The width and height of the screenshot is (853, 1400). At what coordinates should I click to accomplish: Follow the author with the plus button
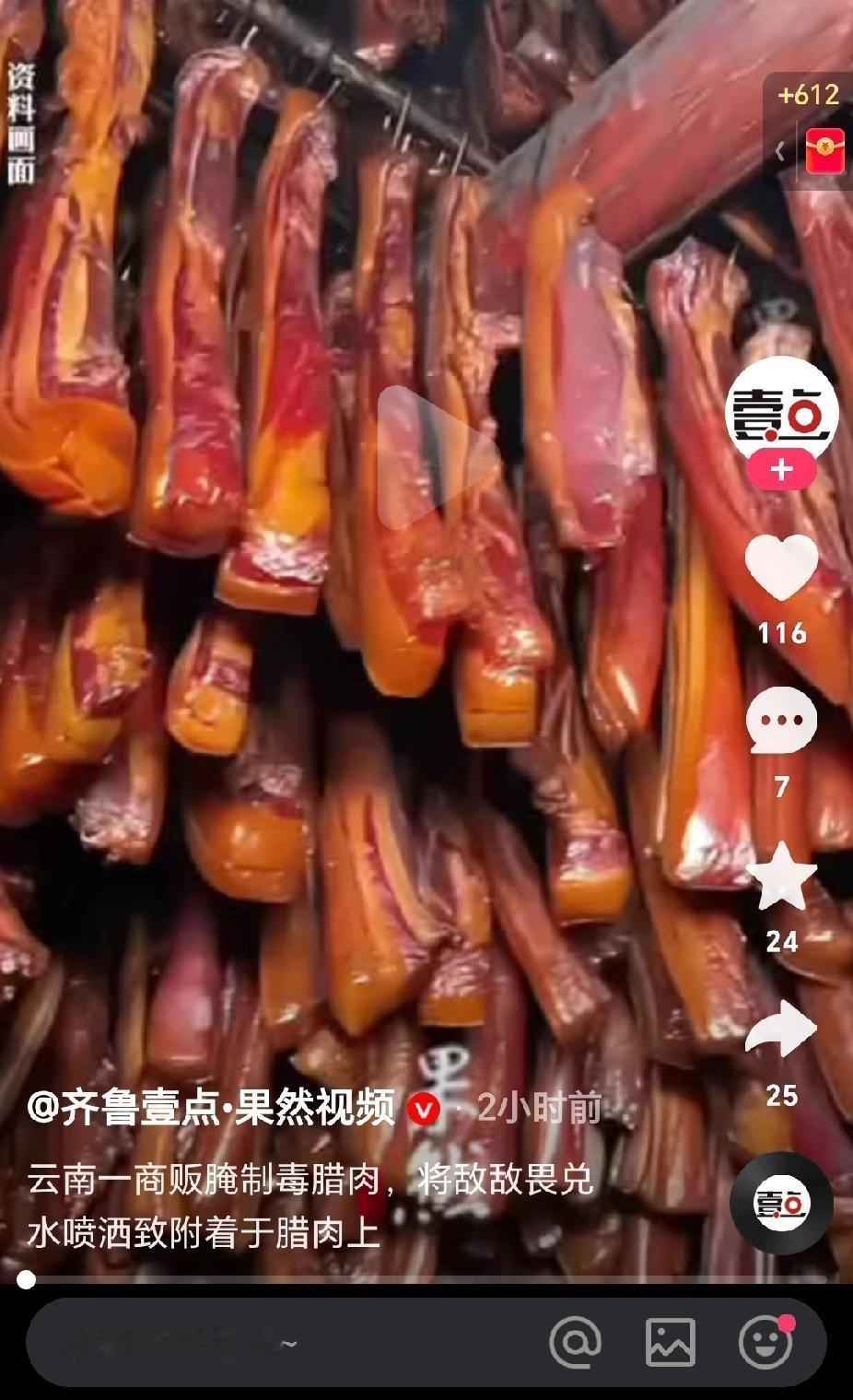point(781,470)
